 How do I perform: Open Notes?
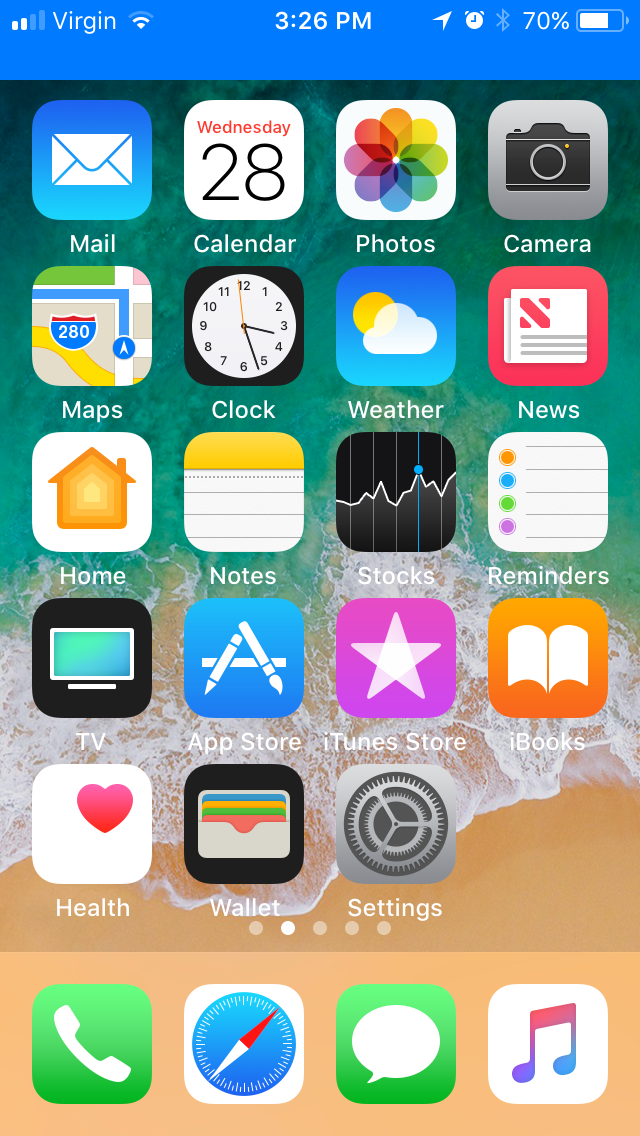pyautogui.click(x=244, y=492)
